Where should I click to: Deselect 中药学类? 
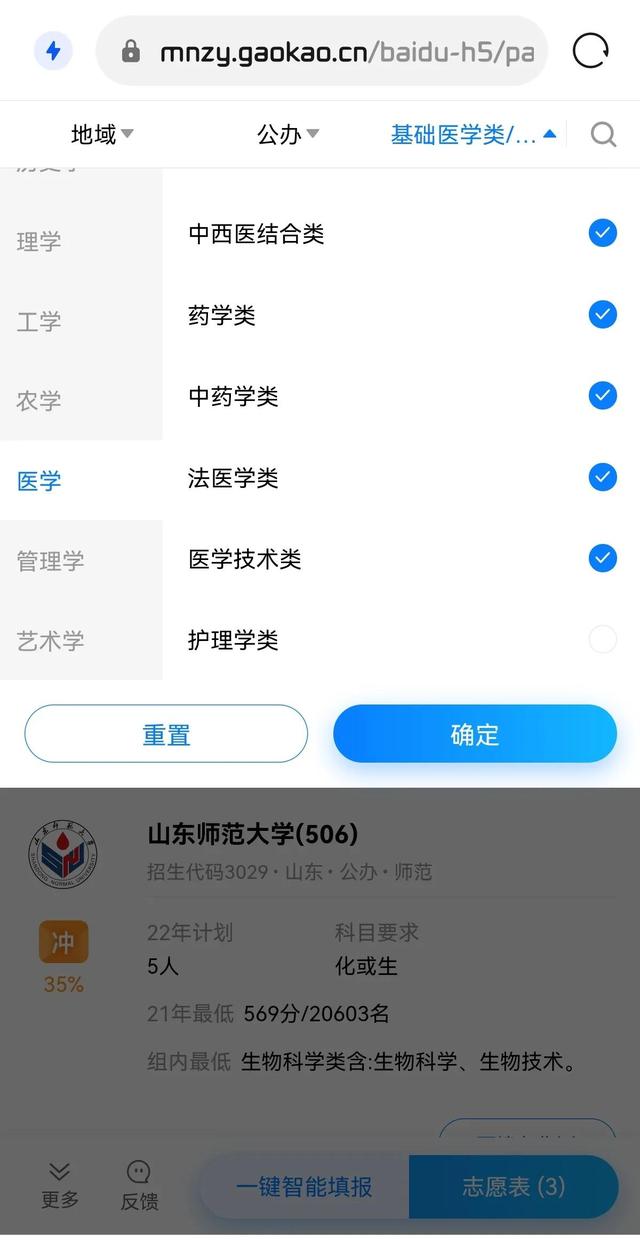coord(602,396)
